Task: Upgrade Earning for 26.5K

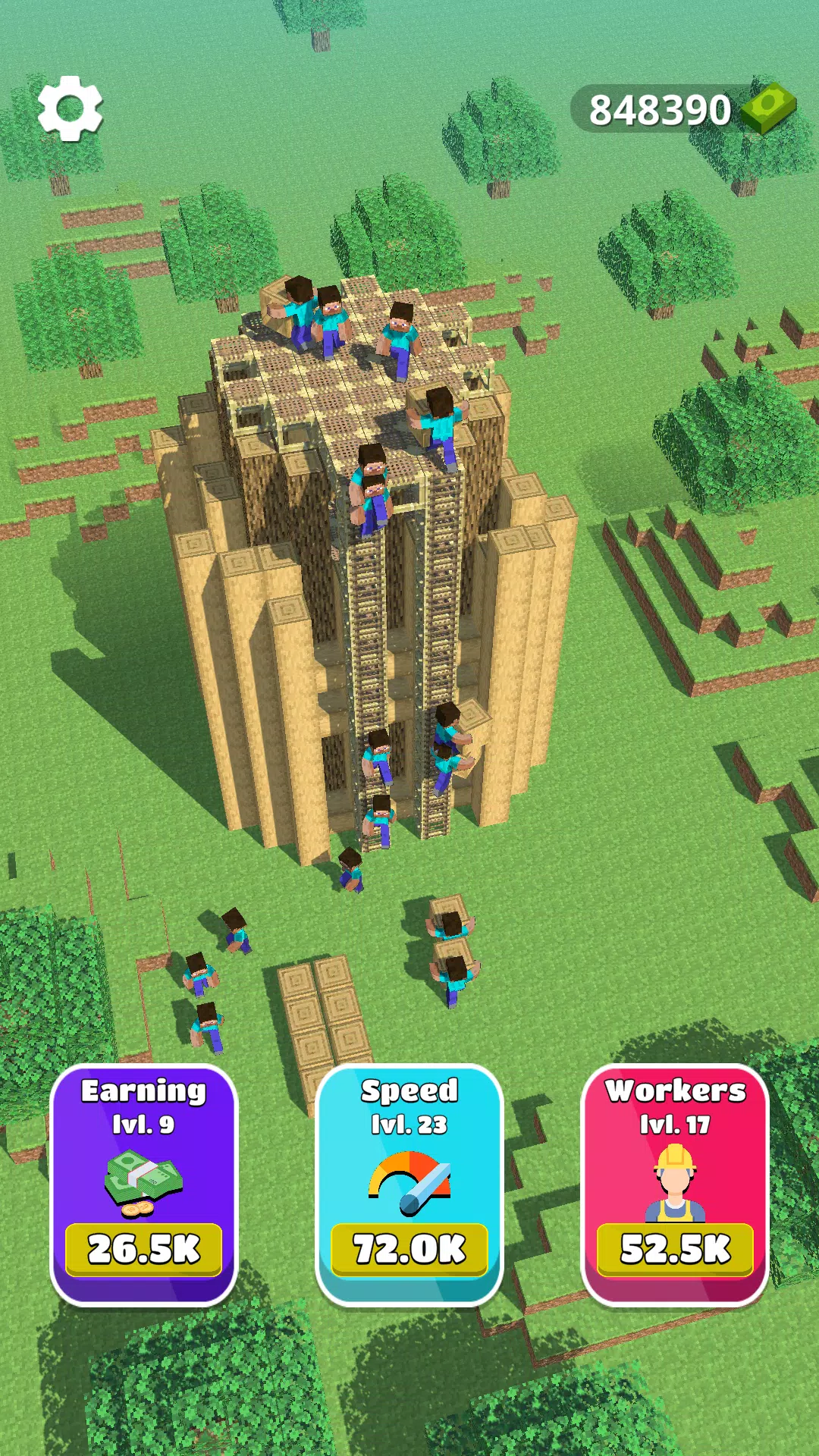Action: [143, 1248]
